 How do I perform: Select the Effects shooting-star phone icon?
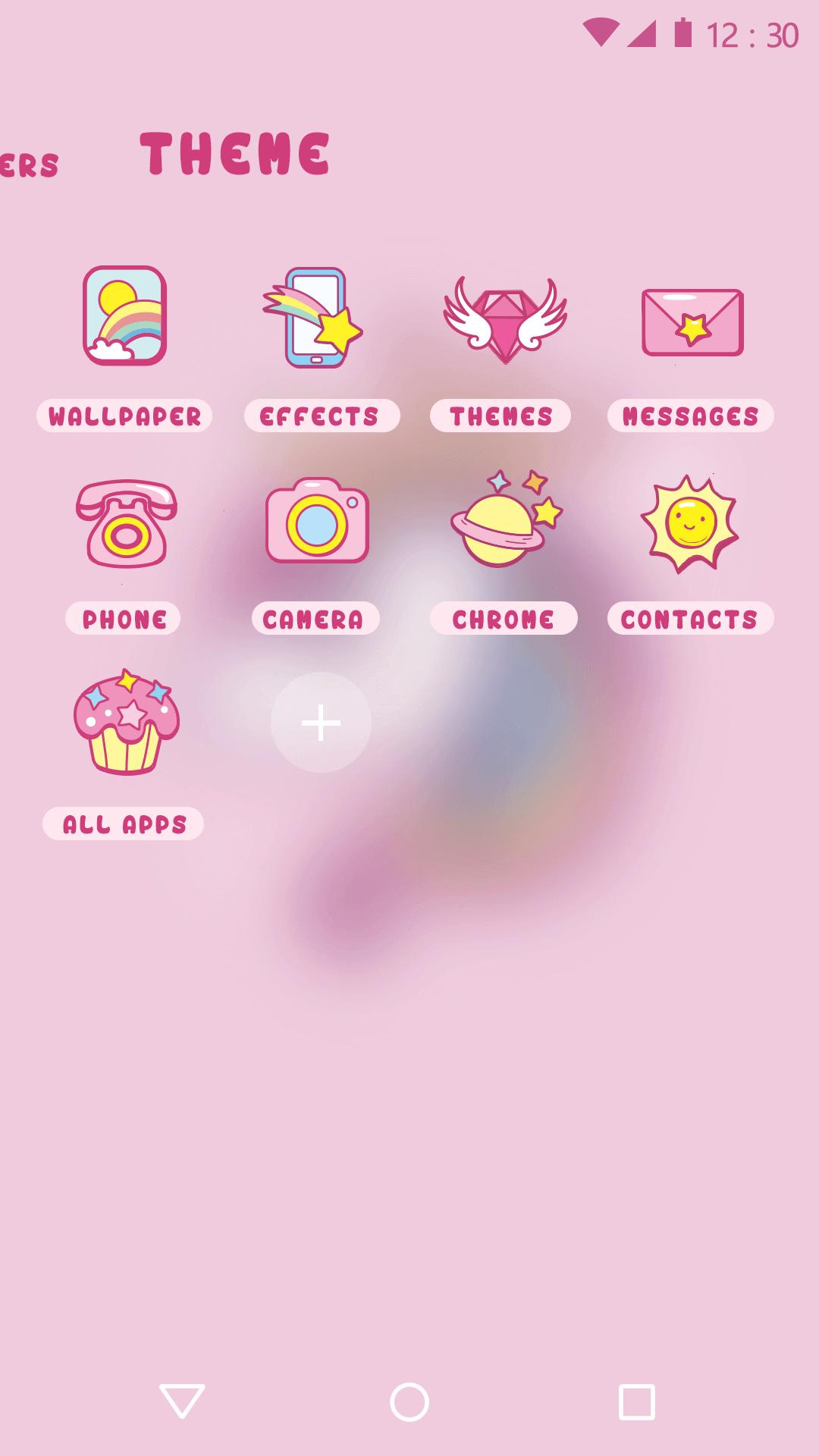click(x=315, y=319)
